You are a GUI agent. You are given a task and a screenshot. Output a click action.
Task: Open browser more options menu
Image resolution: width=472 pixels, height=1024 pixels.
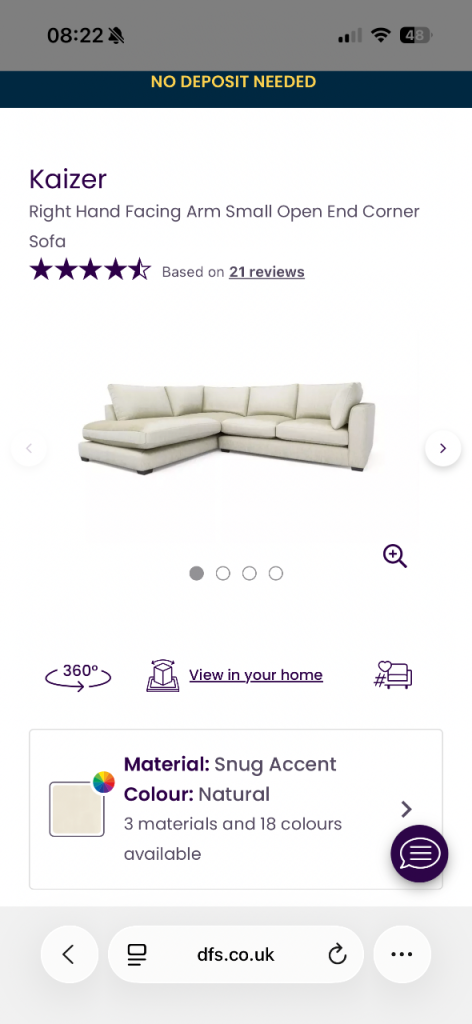(x=401, y=954)
